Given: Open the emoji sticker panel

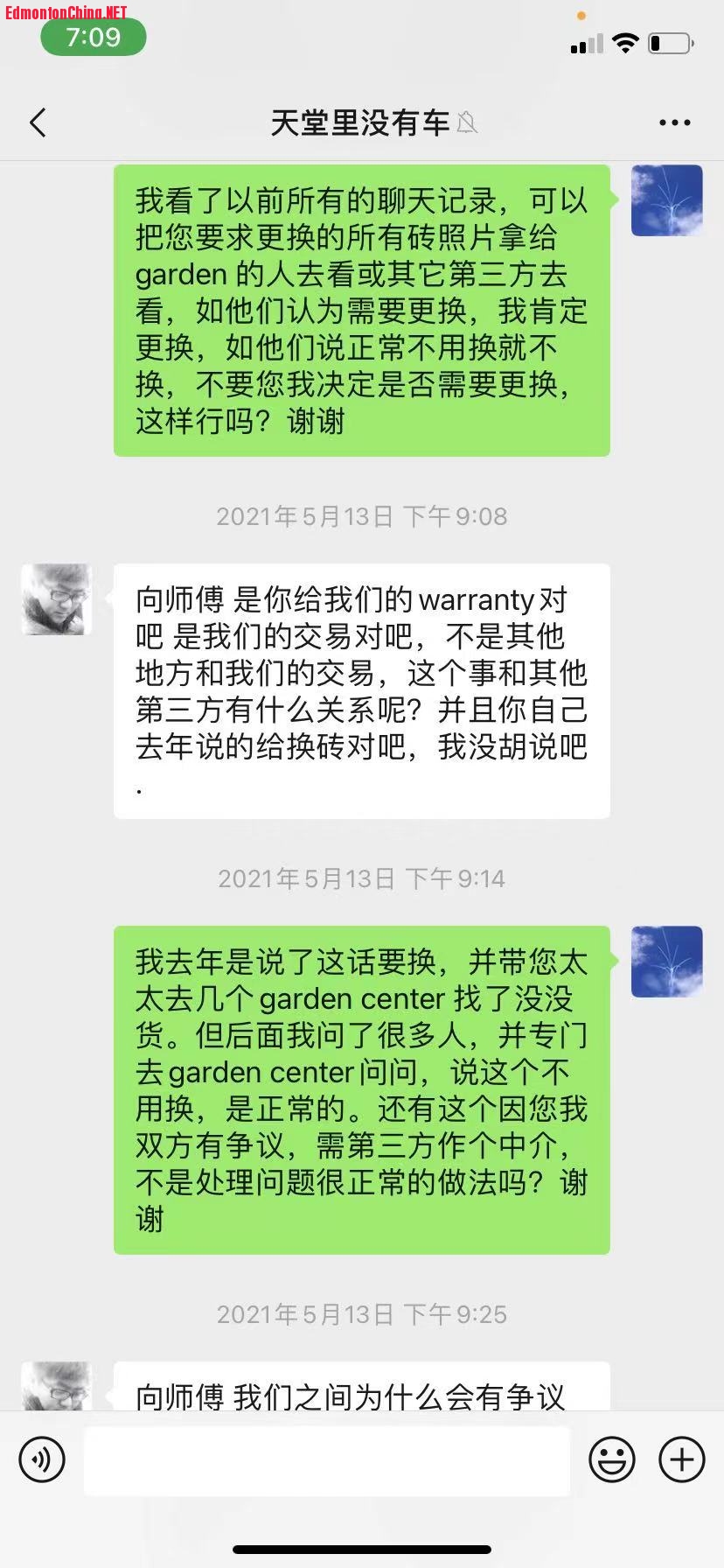Looking at the screenshot, I should pyautogui.click(x=611, y=1459).
